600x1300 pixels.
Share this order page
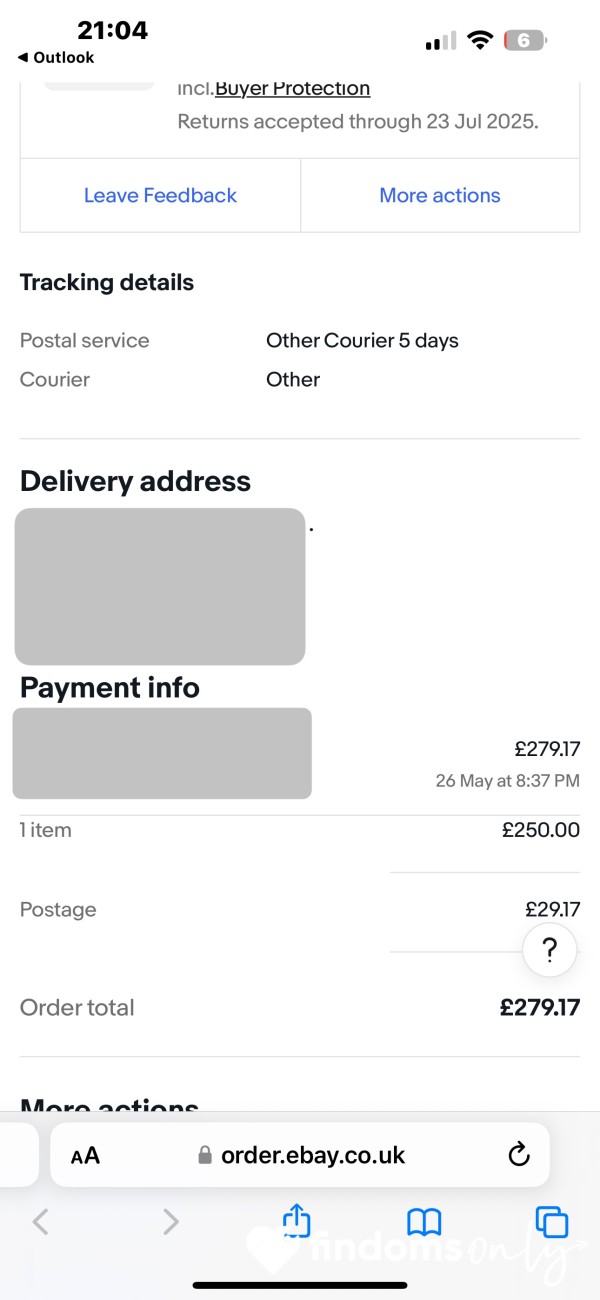[297, 1220]
